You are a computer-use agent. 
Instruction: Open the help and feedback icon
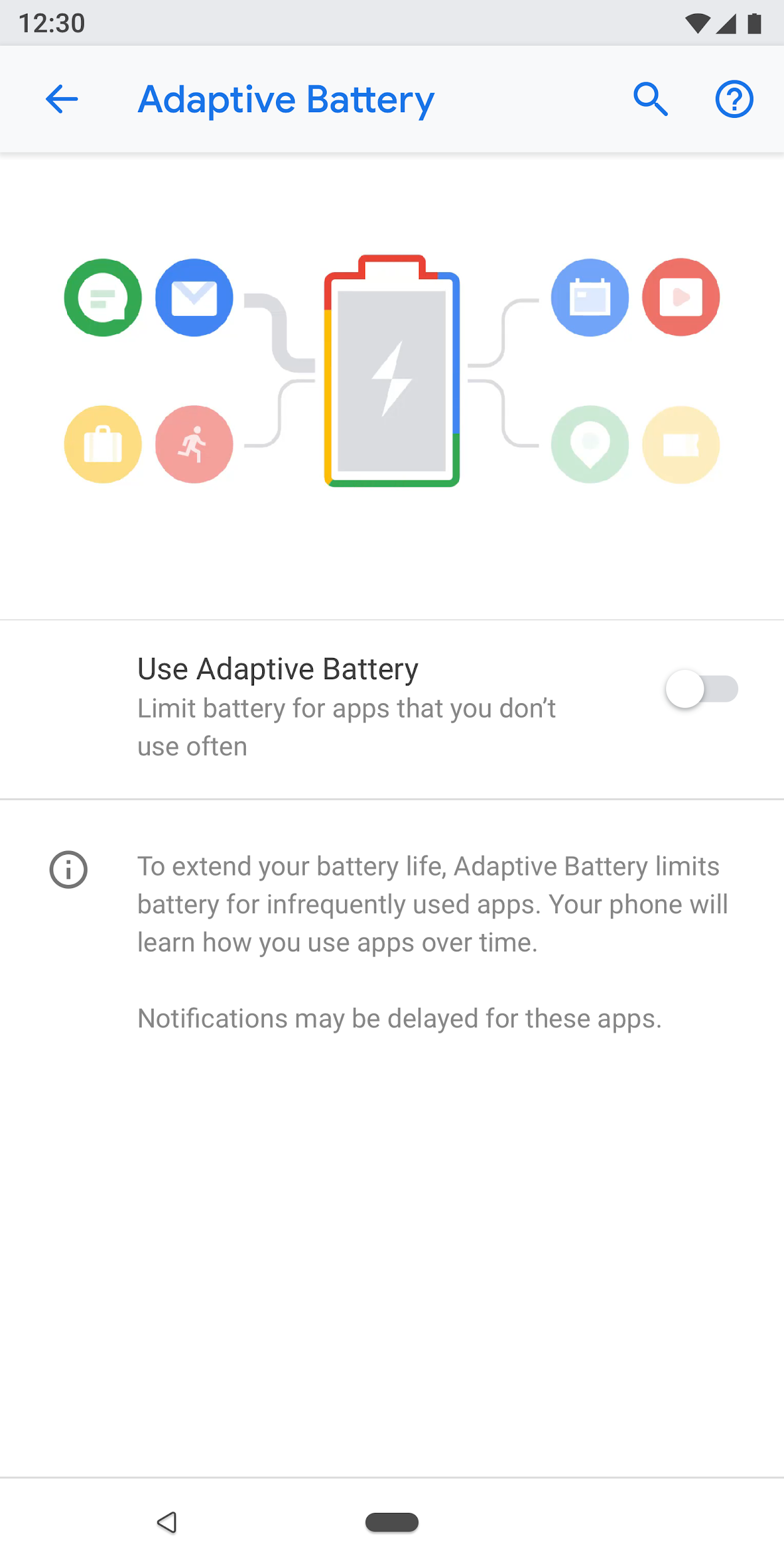tap(734, 99)
